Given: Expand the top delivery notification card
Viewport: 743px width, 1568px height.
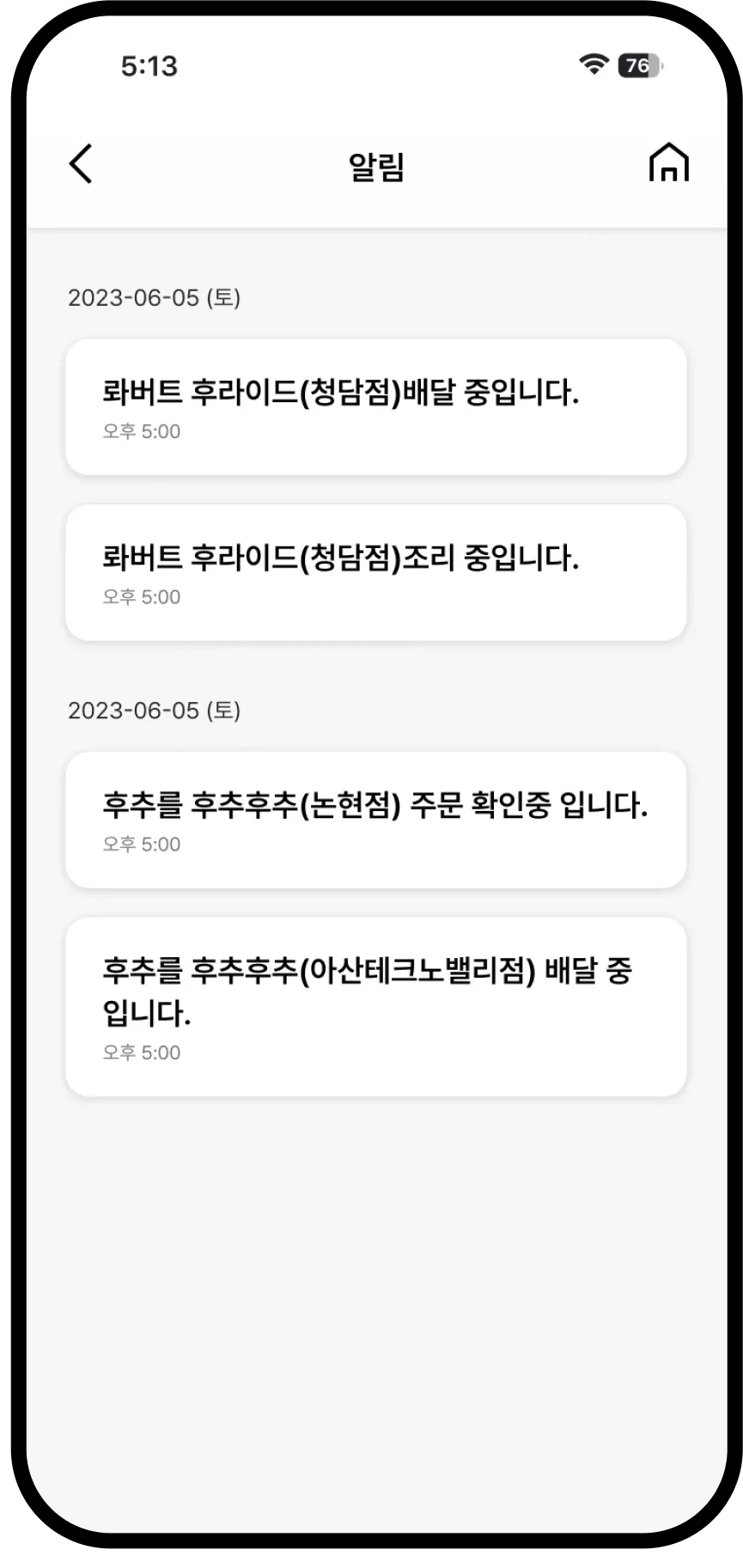Looking at the screenshot, I should pos(375,406).
